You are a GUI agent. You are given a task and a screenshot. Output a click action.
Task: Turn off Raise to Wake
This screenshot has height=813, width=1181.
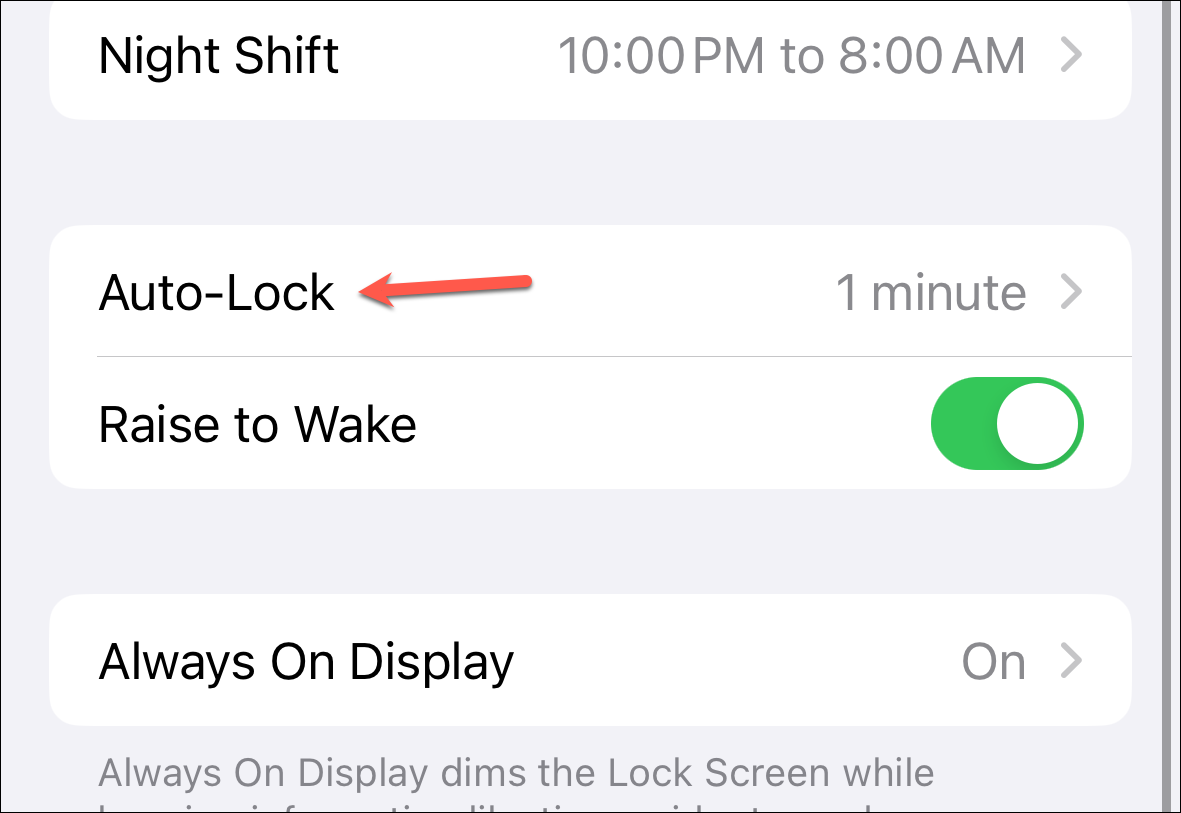pos(1007,423)
